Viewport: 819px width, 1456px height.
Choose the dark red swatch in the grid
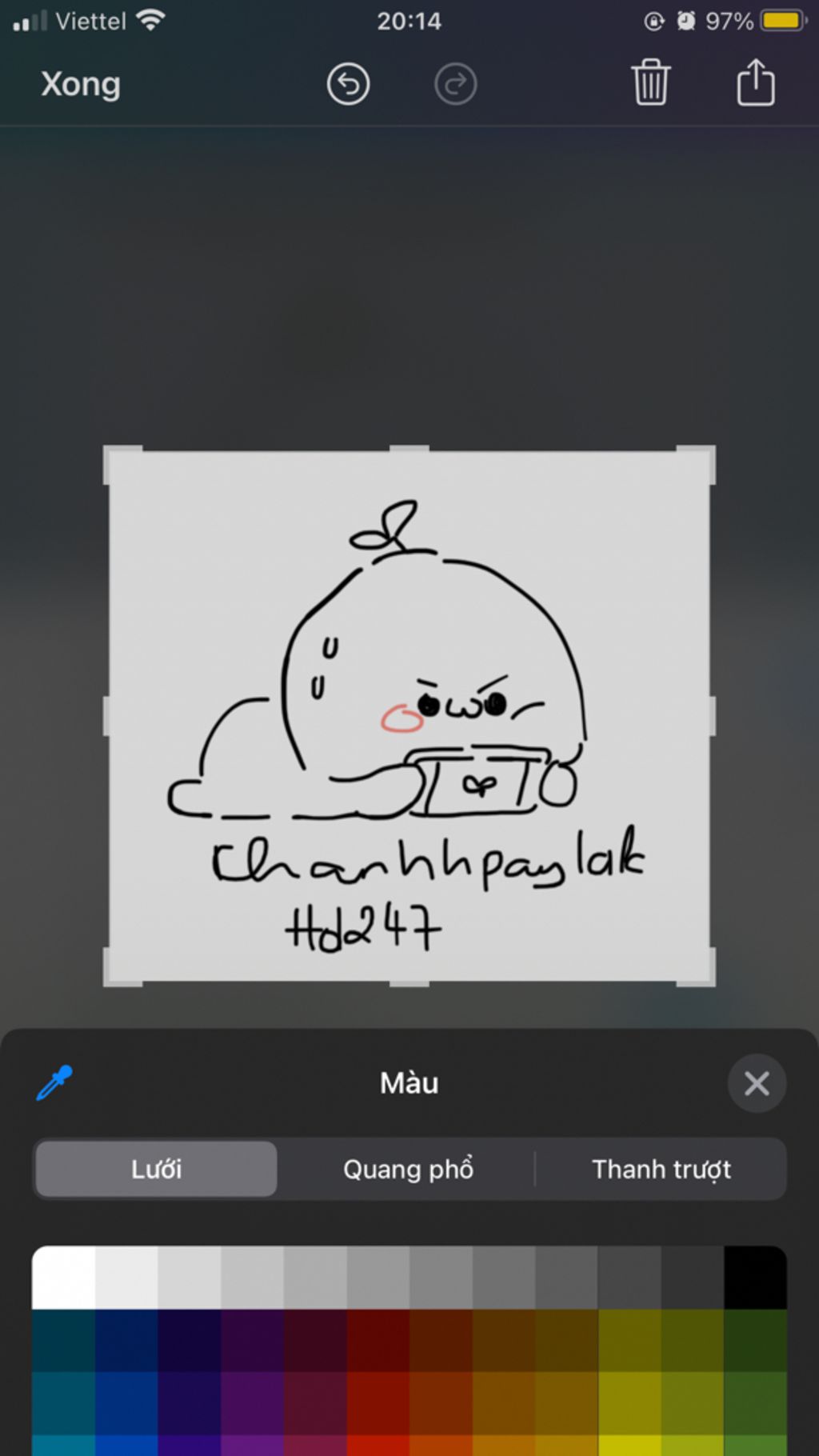pyautogui.click(x=378, y=1340)
